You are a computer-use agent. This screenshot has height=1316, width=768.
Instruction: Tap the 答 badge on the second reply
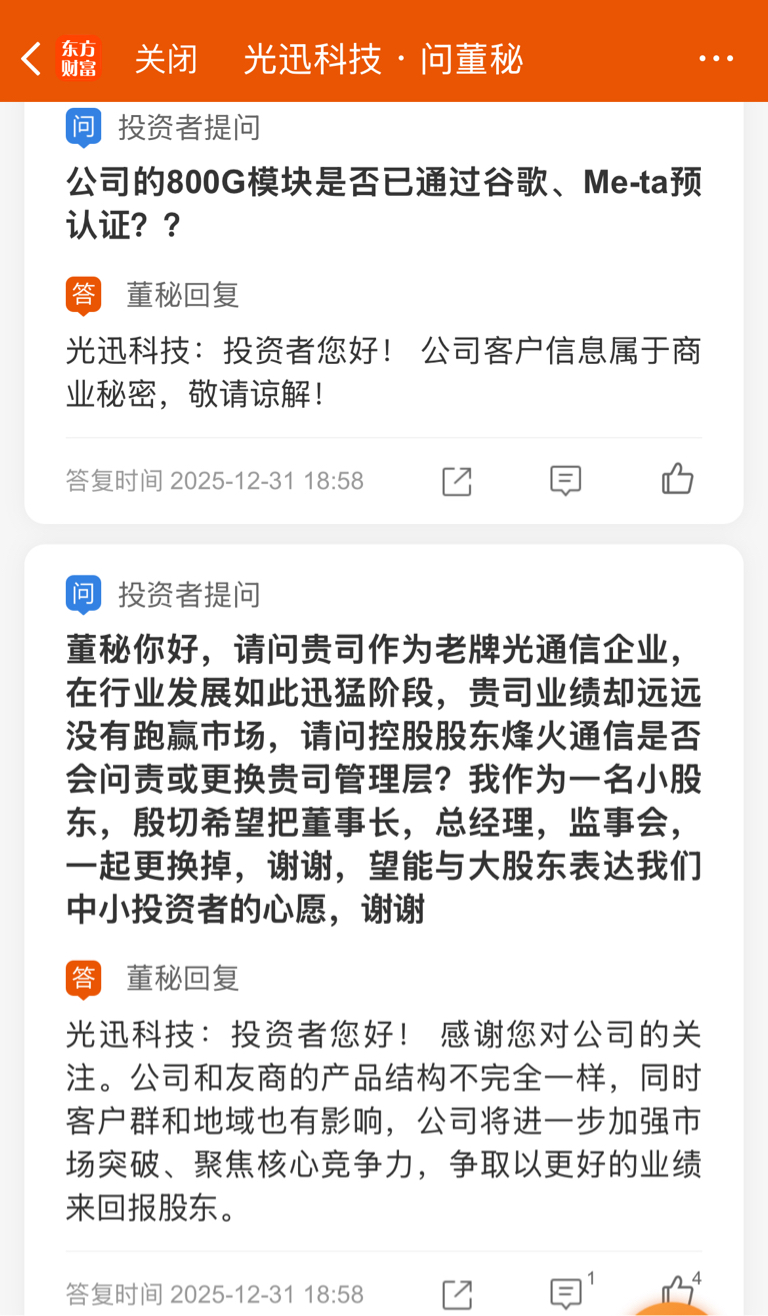[83, 979]
